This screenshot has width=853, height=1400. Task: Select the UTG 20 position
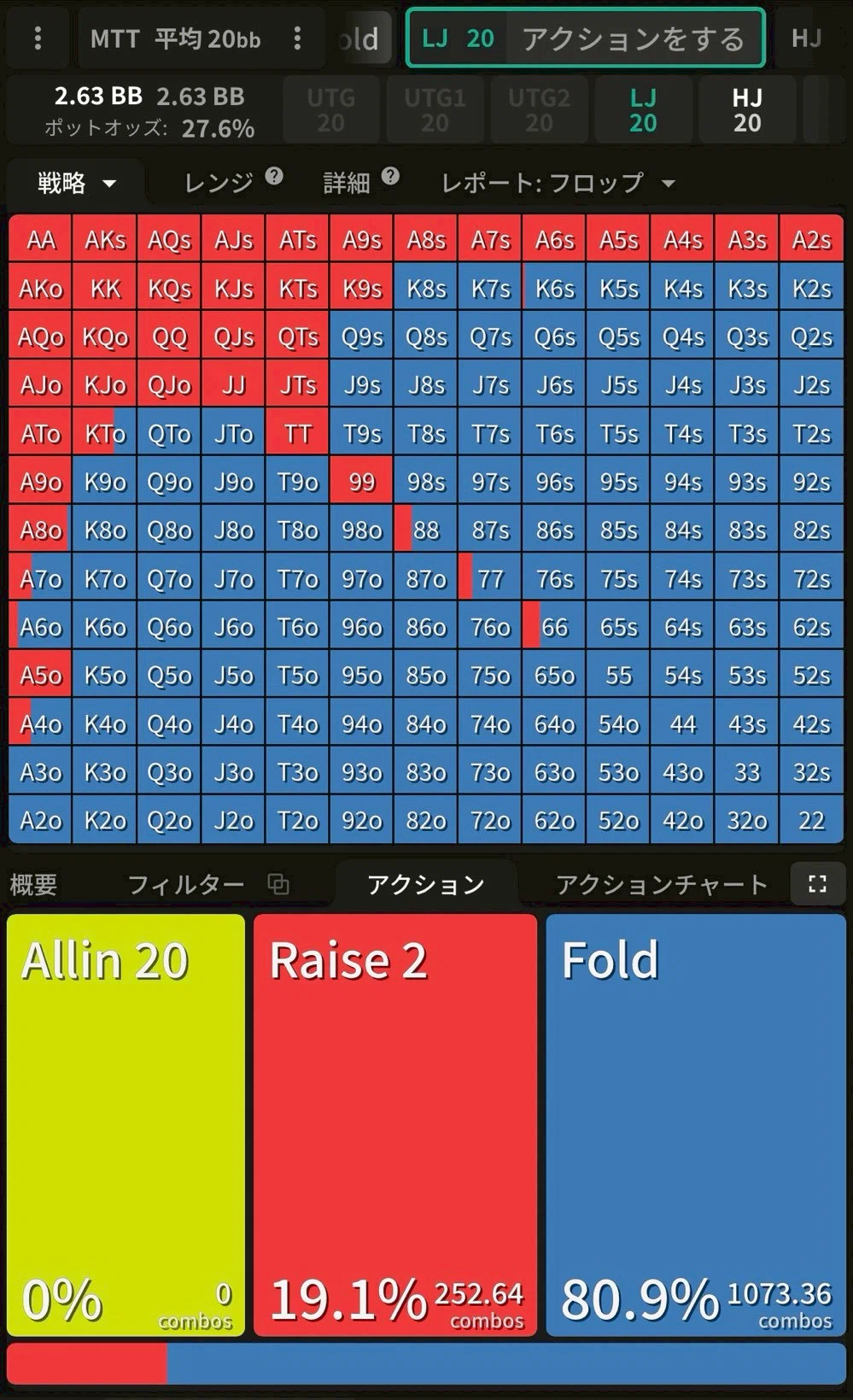(330, 110)
